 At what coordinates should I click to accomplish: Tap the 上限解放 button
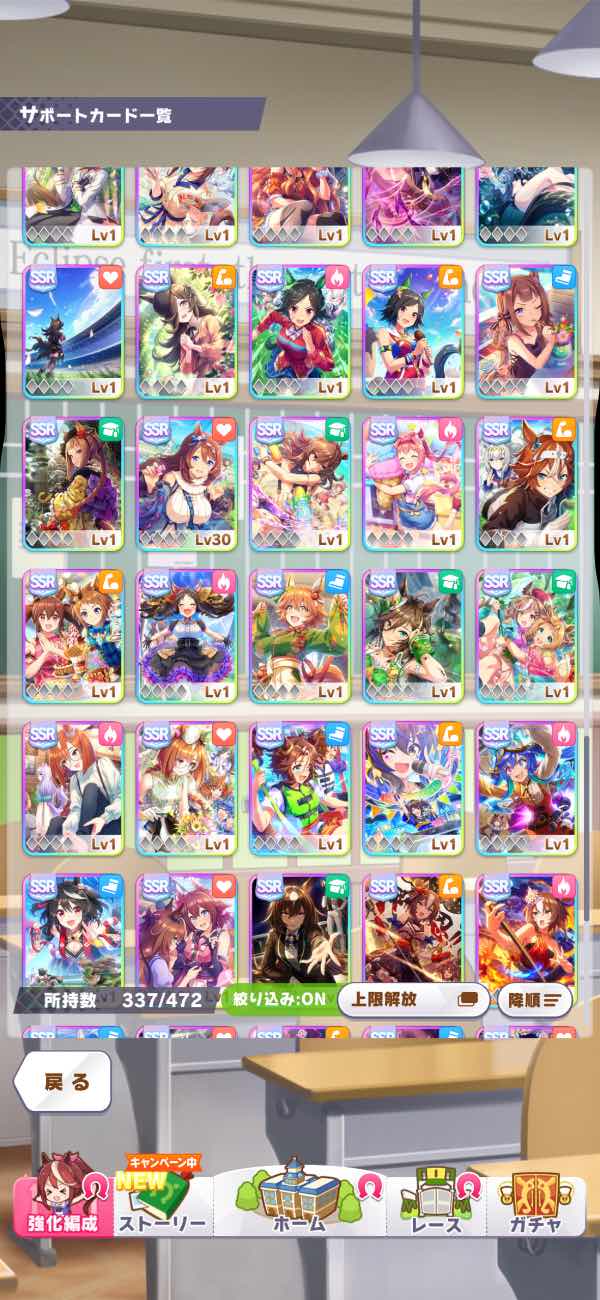[x=412, y=999]
